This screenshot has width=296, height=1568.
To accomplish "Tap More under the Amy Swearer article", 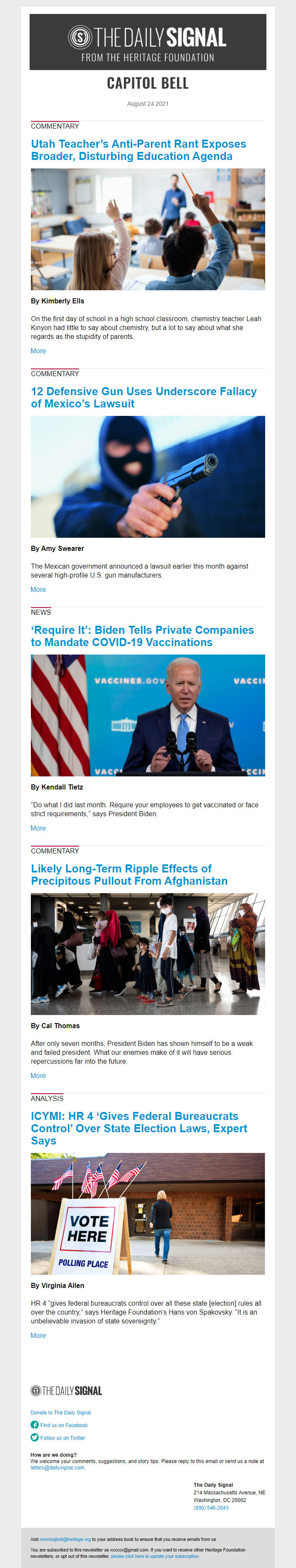I will point(38,589).
